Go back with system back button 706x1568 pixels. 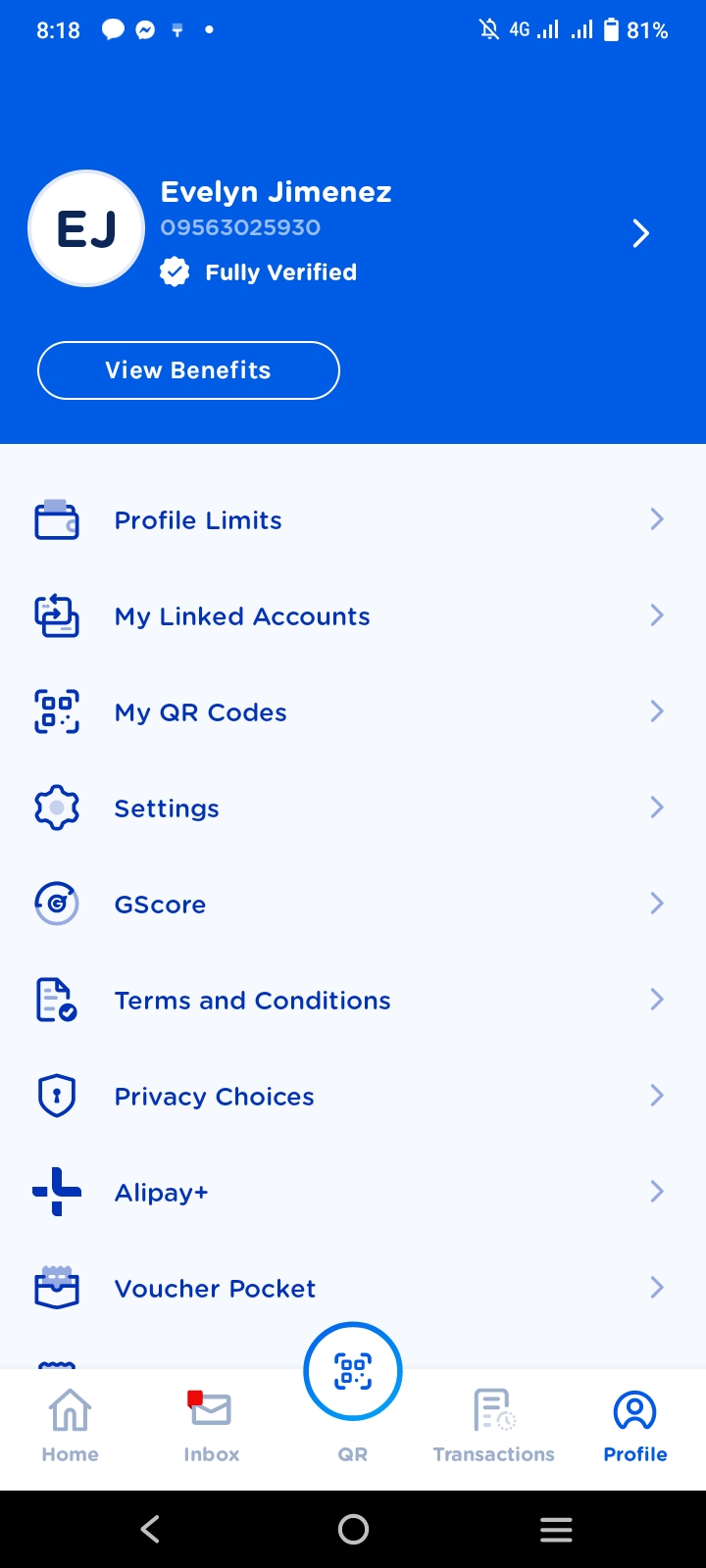(150, 1529)
